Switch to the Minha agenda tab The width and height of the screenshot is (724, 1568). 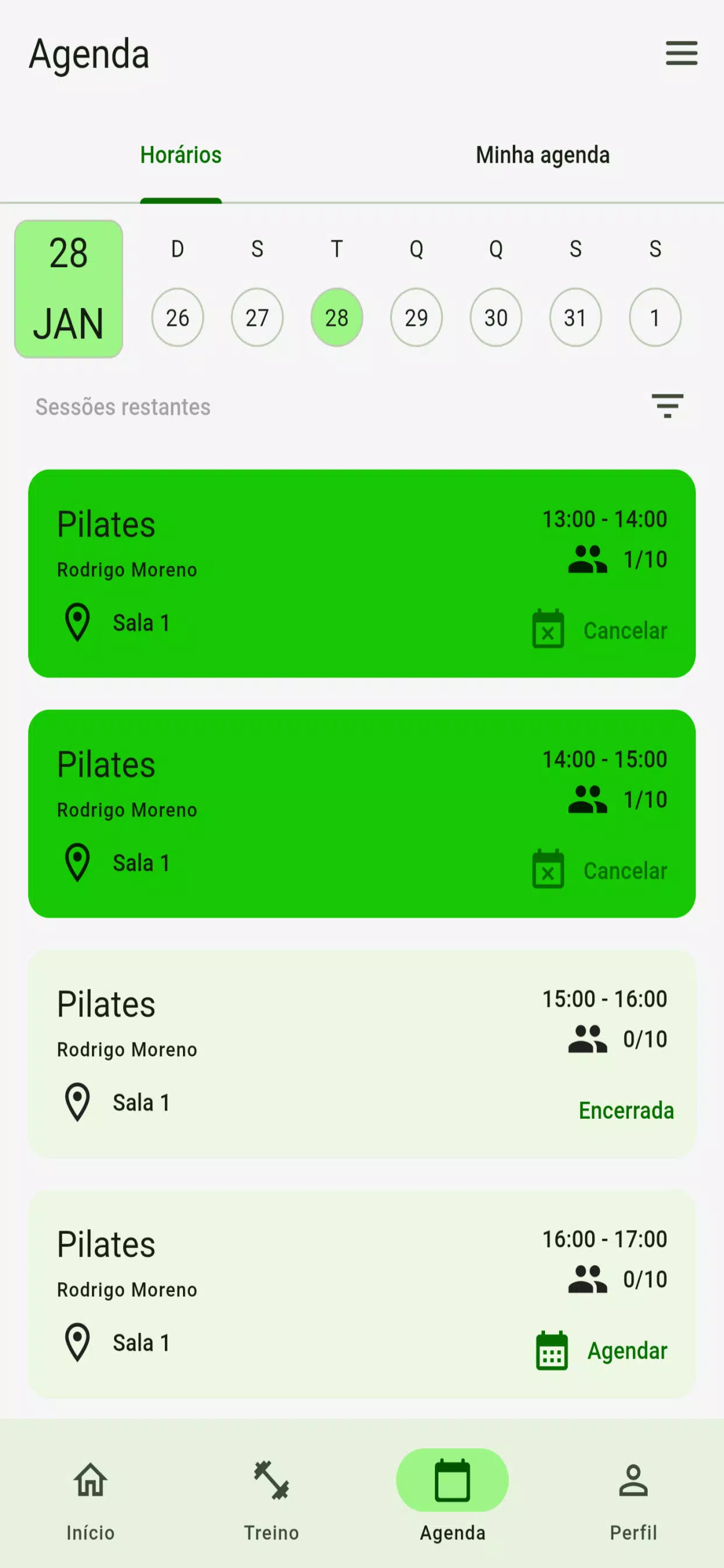pos(543,155)
